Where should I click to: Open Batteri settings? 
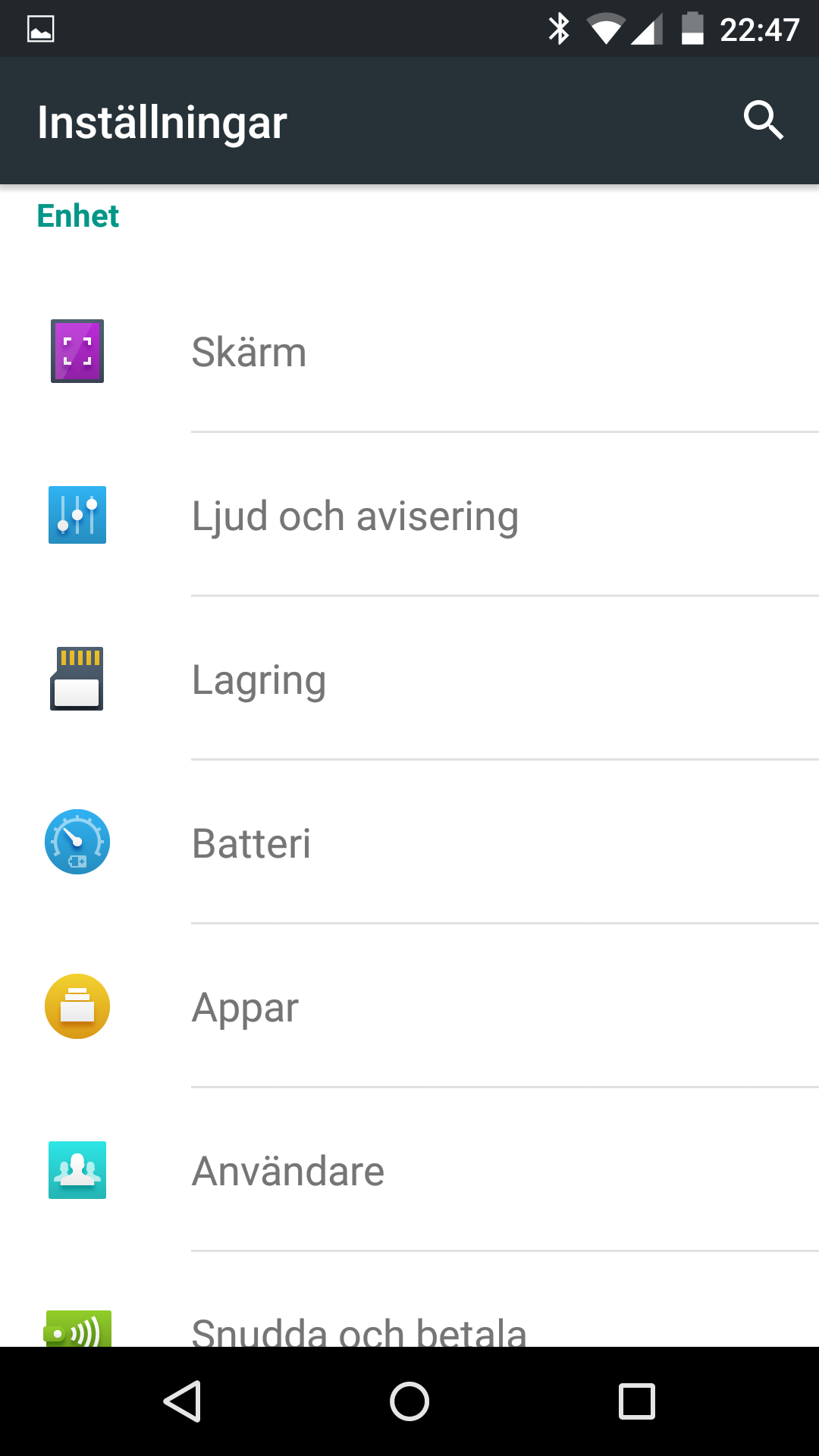[409, 843]
